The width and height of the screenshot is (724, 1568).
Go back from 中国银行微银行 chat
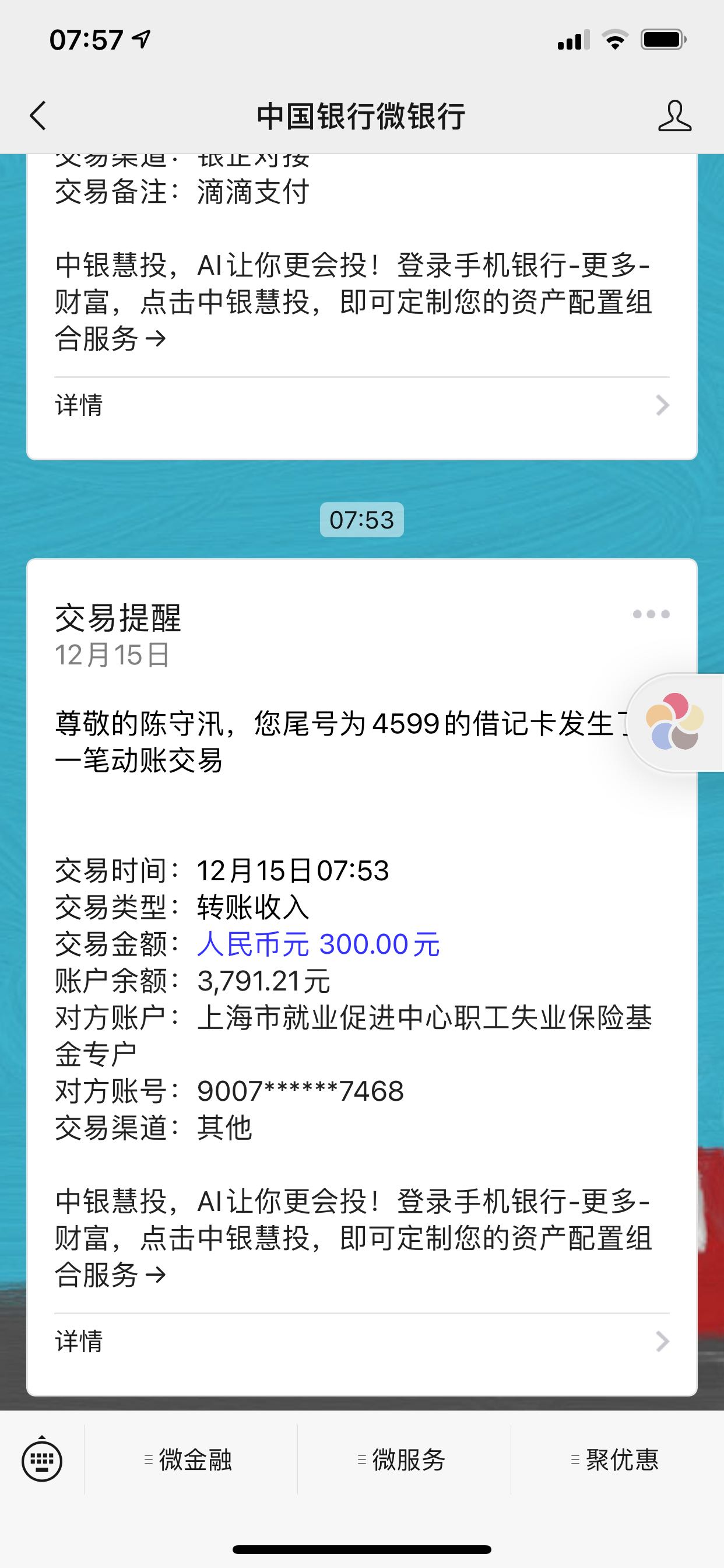(x=38, y=116)
